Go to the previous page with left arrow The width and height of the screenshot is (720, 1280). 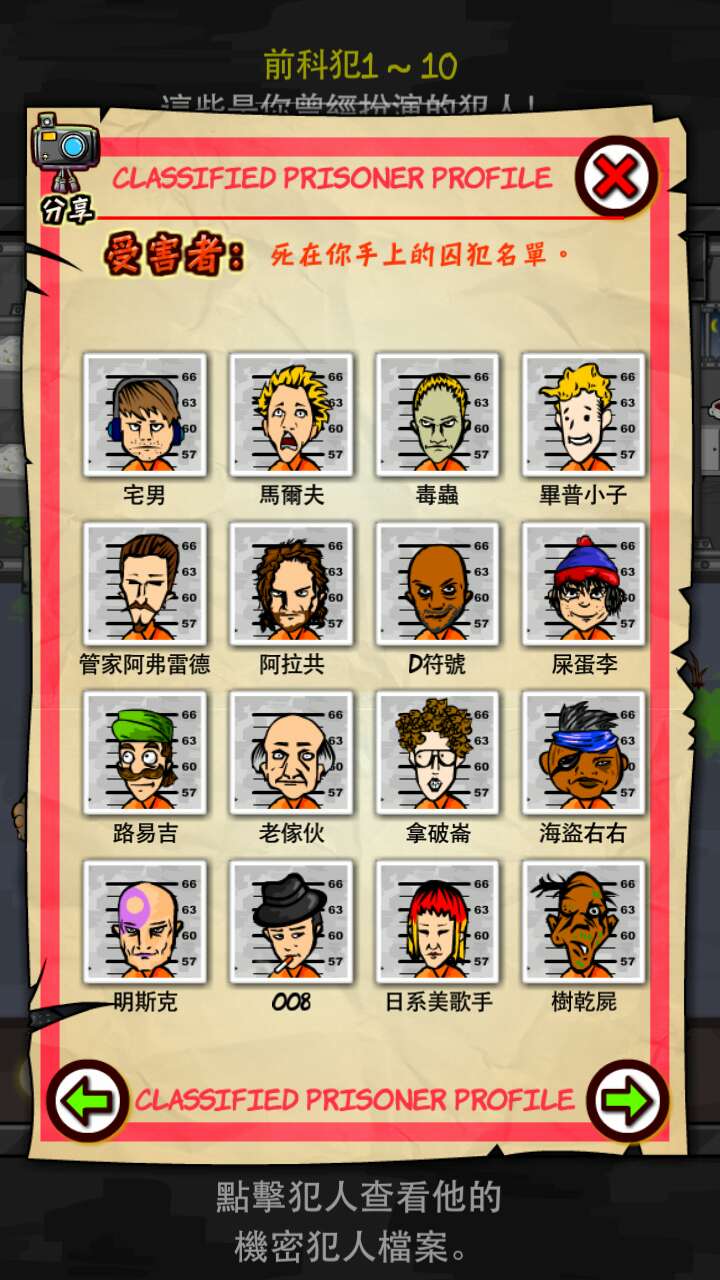(x=88, y=1100)
